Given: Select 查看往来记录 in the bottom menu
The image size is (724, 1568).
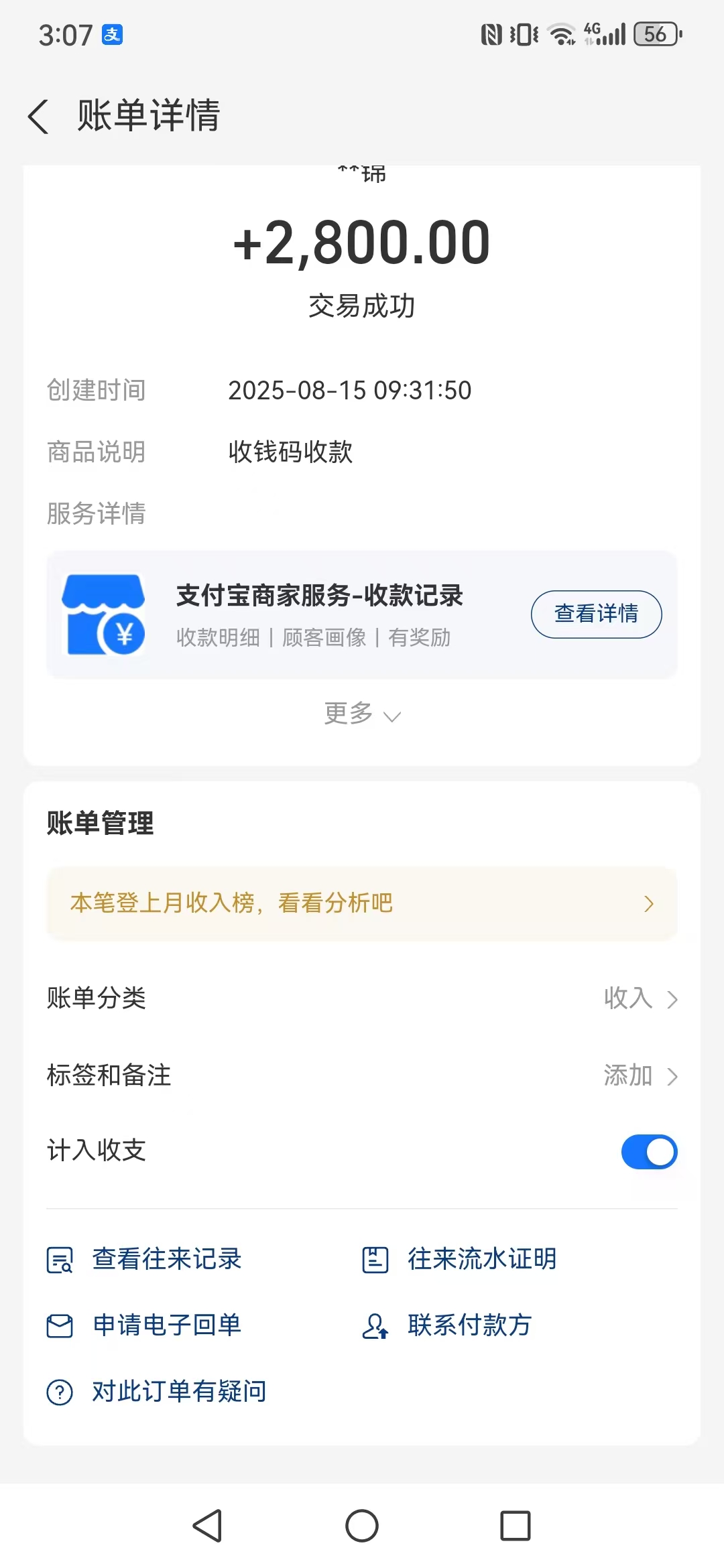Looking at the screenshot, I should click(x=167, y=1259).
